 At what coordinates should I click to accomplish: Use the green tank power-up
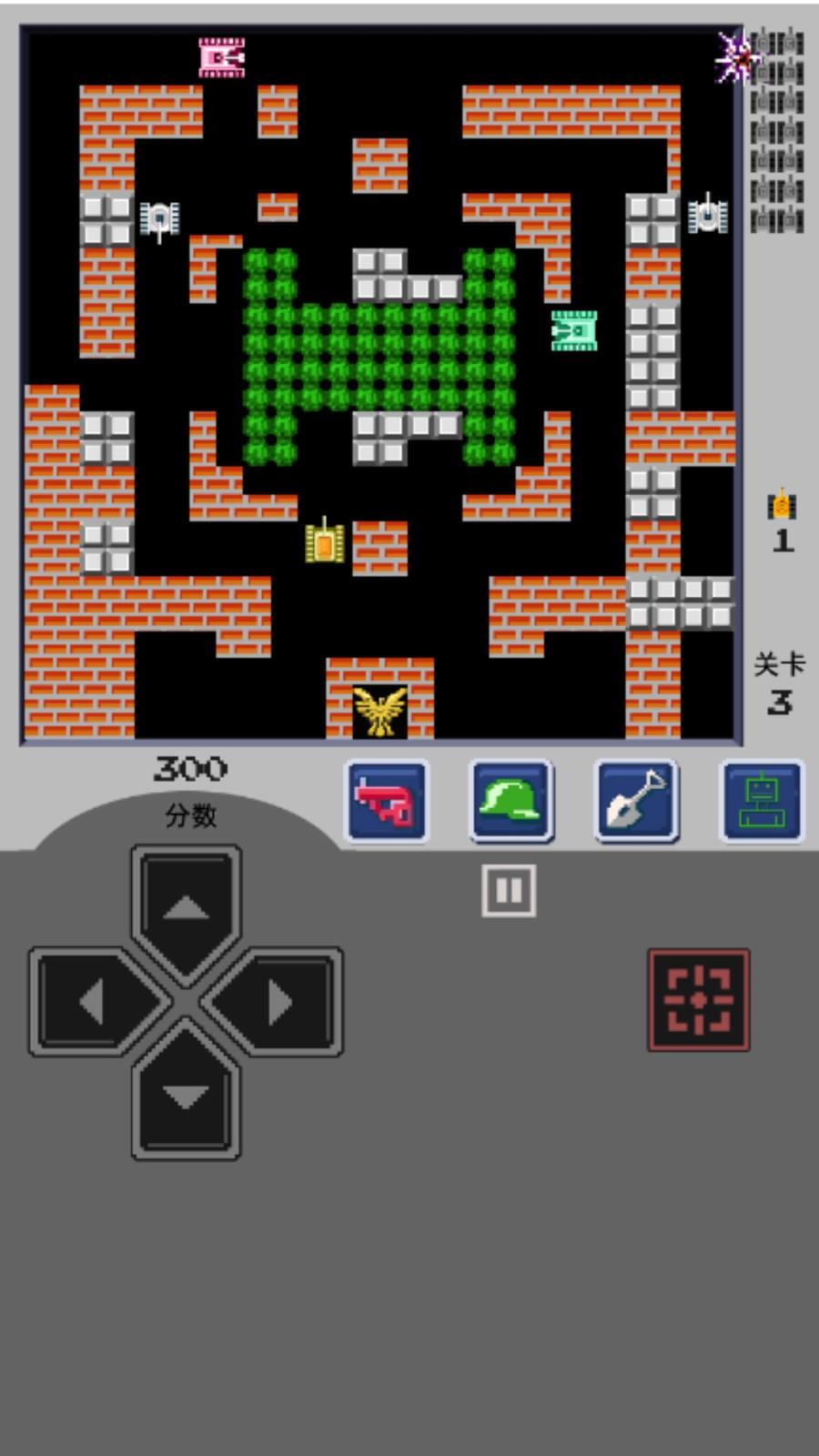(763, 801)
